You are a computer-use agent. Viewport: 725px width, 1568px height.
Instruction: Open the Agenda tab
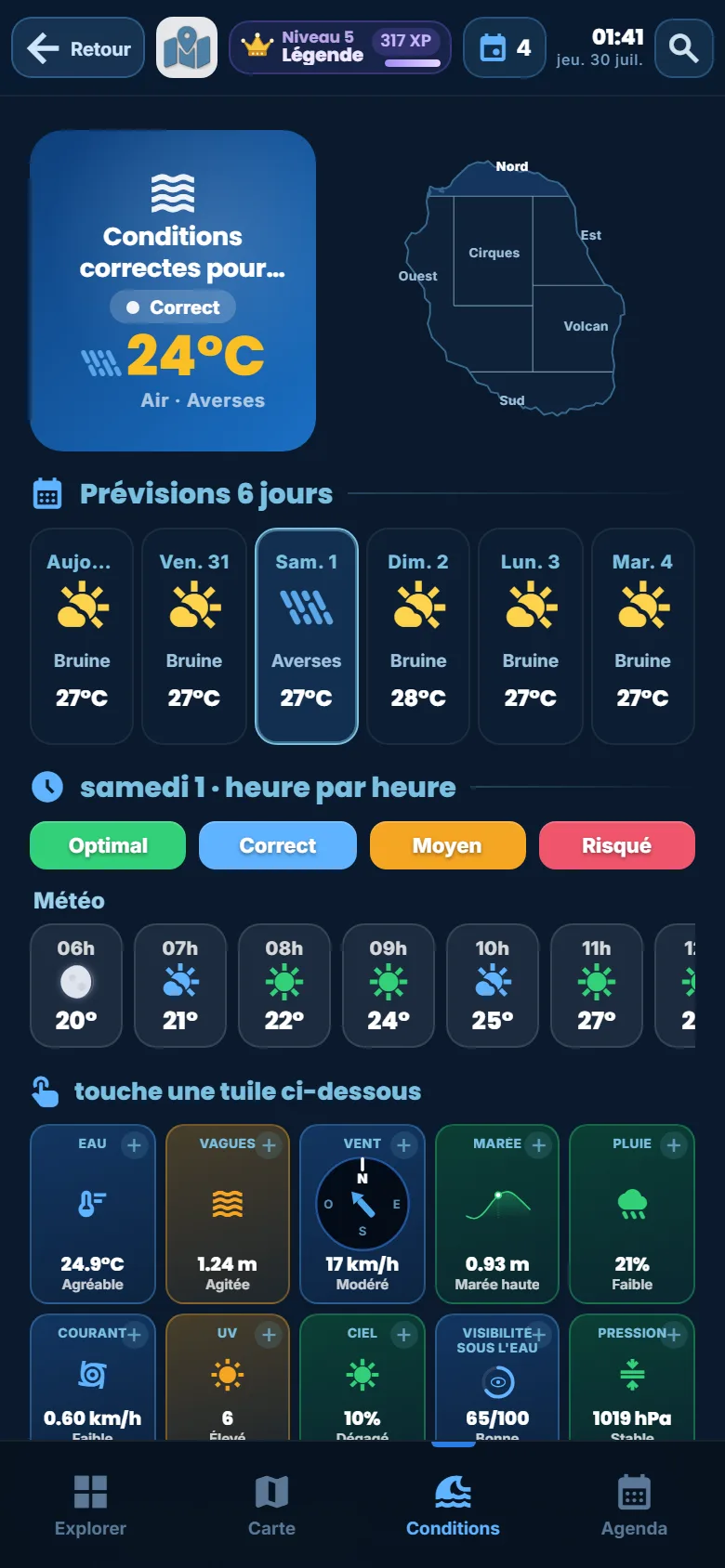coord(634,1505)
